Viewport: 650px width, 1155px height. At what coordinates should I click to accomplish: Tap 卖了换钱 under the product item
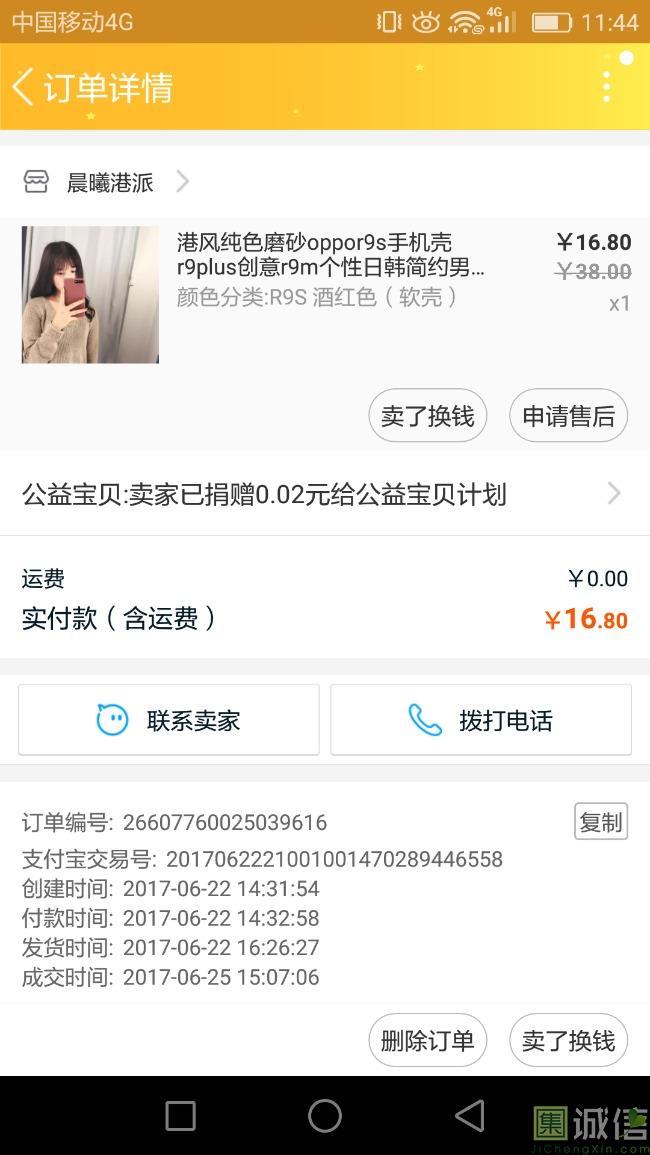[x=427, y=416]
